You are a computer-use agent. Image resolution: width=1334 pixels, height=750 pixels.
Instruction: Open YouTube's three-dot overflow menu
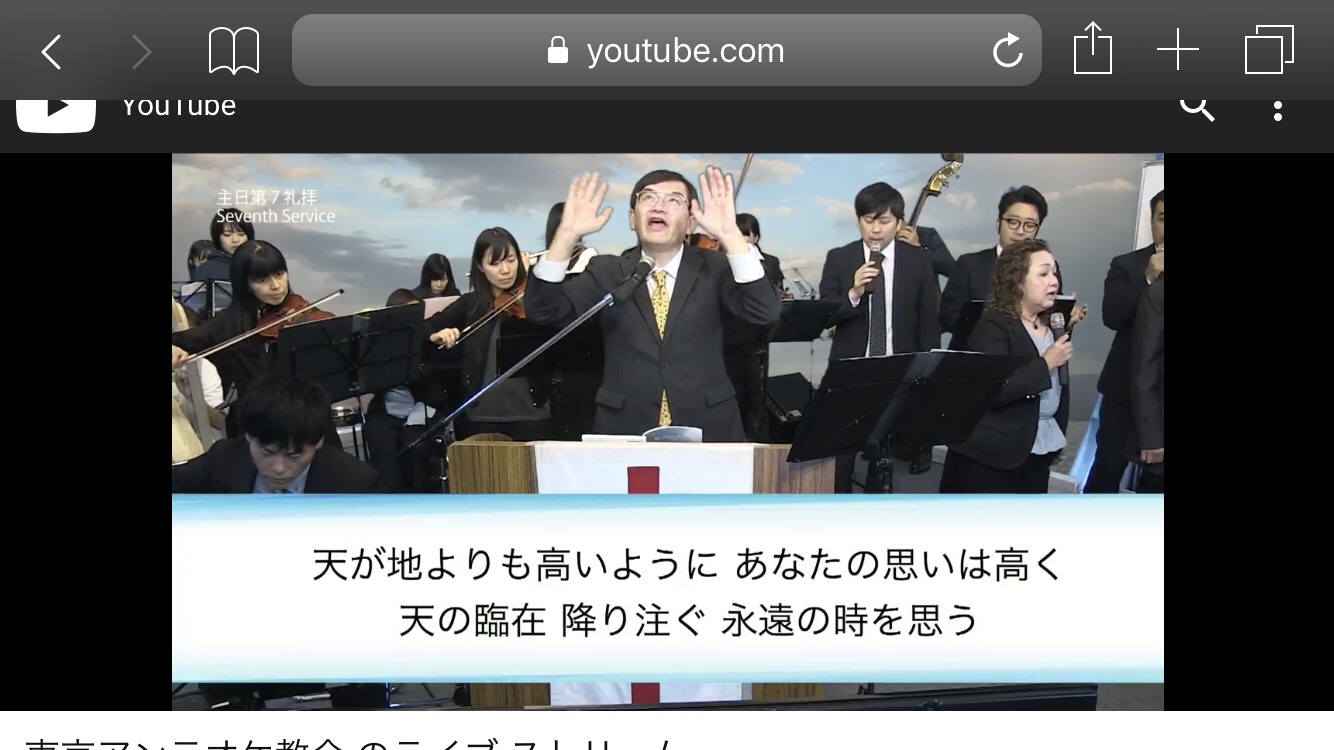(x=1277, y=109)
